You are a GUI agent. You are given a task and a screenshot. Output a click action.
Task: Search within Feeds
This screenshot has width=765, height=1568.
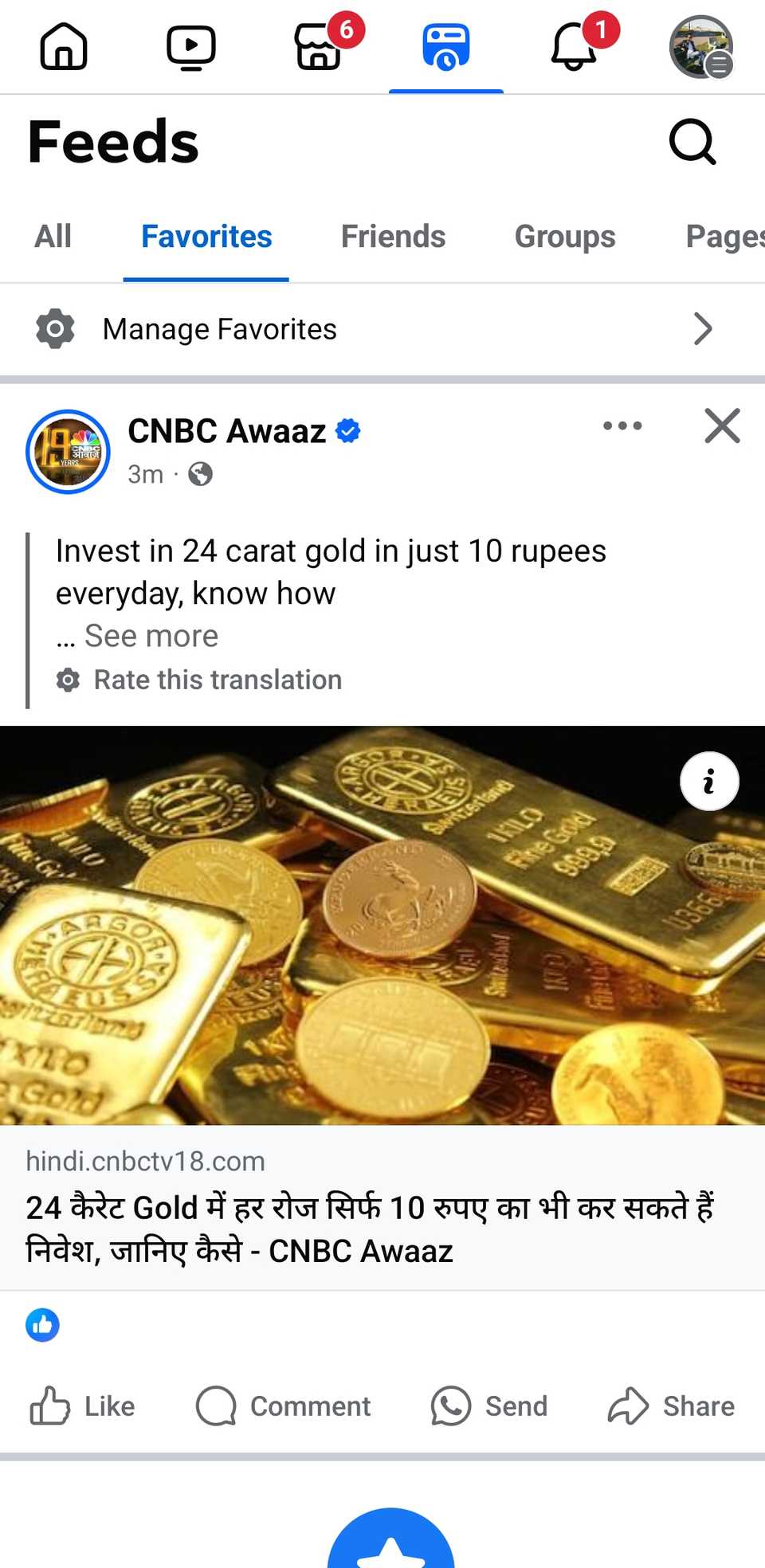coord(692,142)
